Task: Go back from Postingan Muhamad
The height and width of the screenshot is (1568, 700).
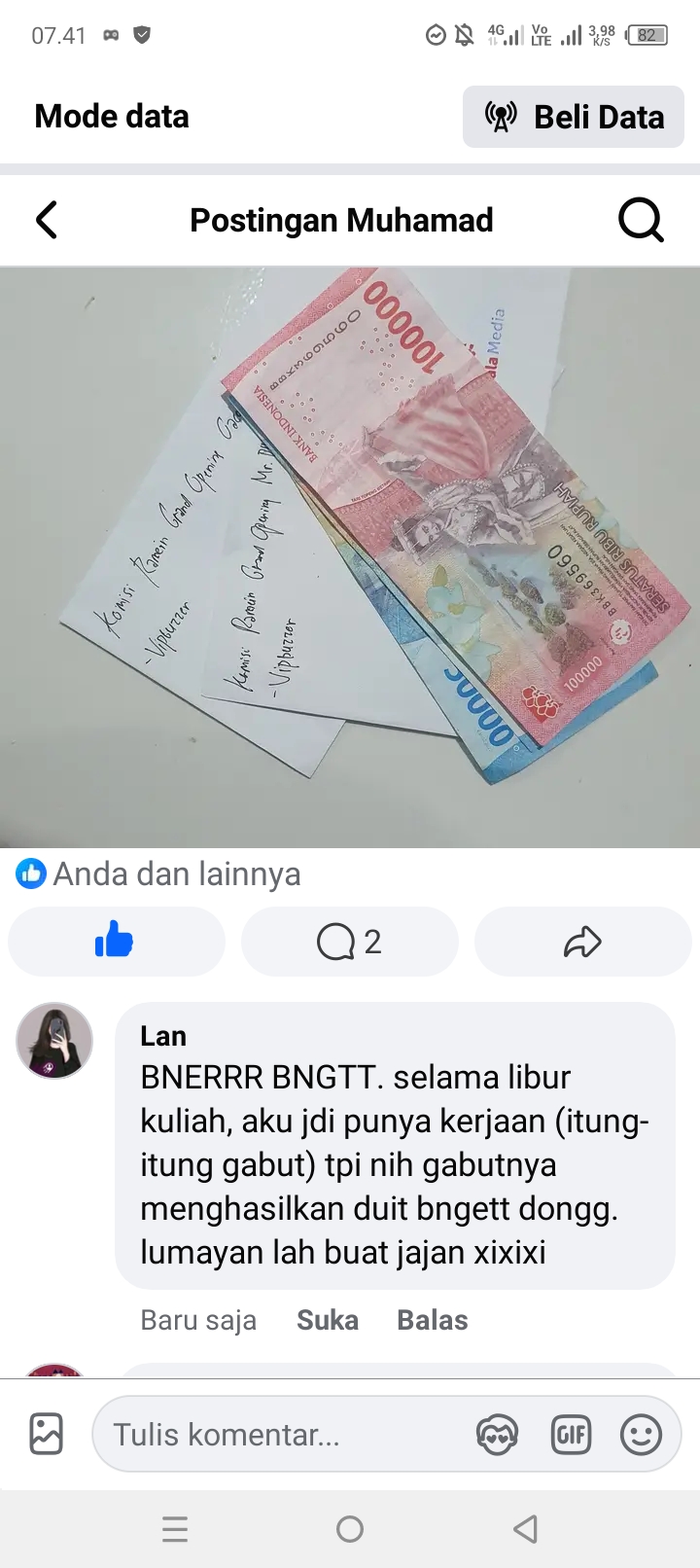Action: [x=47, y=220]
